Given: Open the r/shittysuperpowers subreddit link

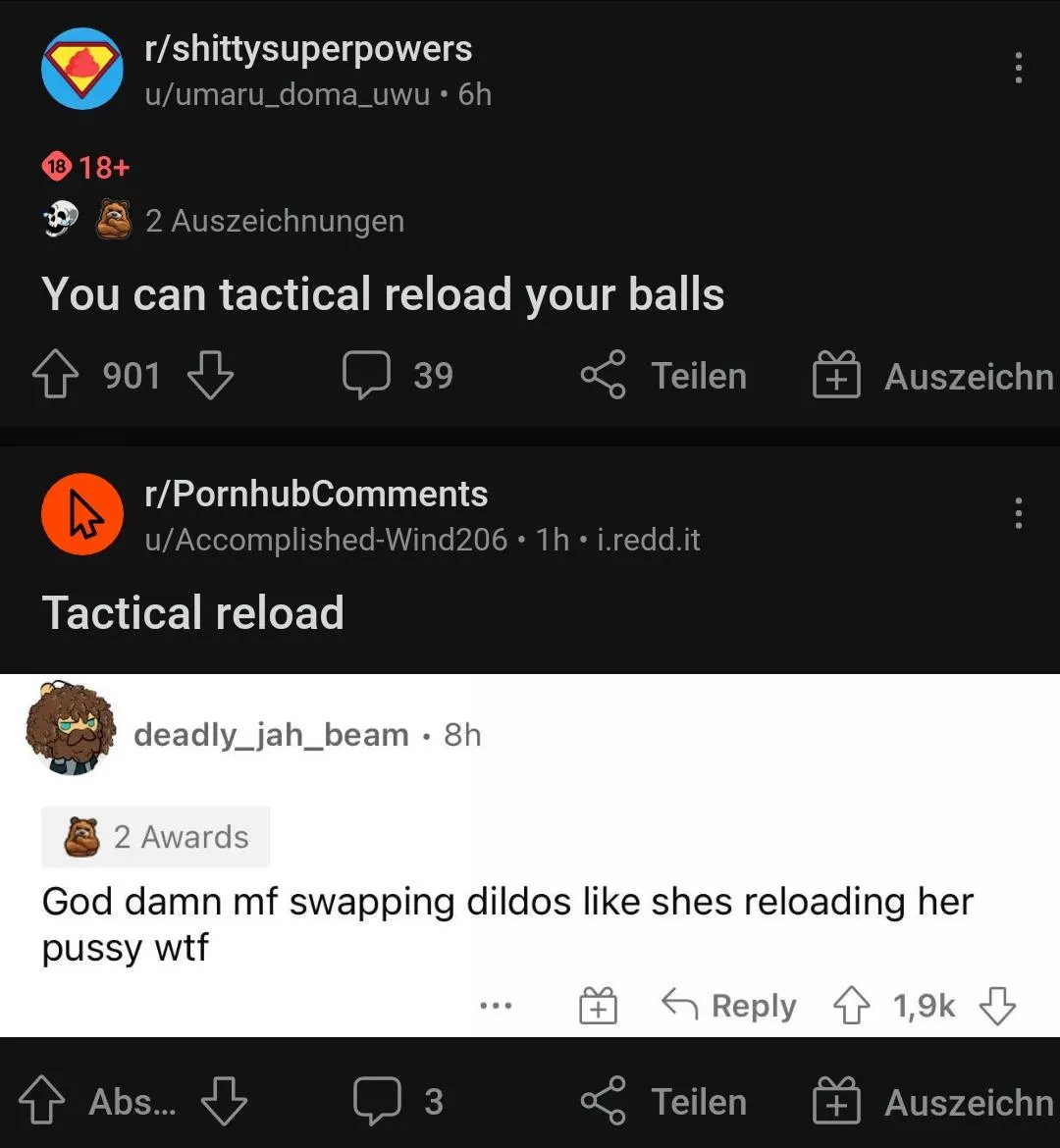Looking at the screenshot, I should [x=307, y=49].
